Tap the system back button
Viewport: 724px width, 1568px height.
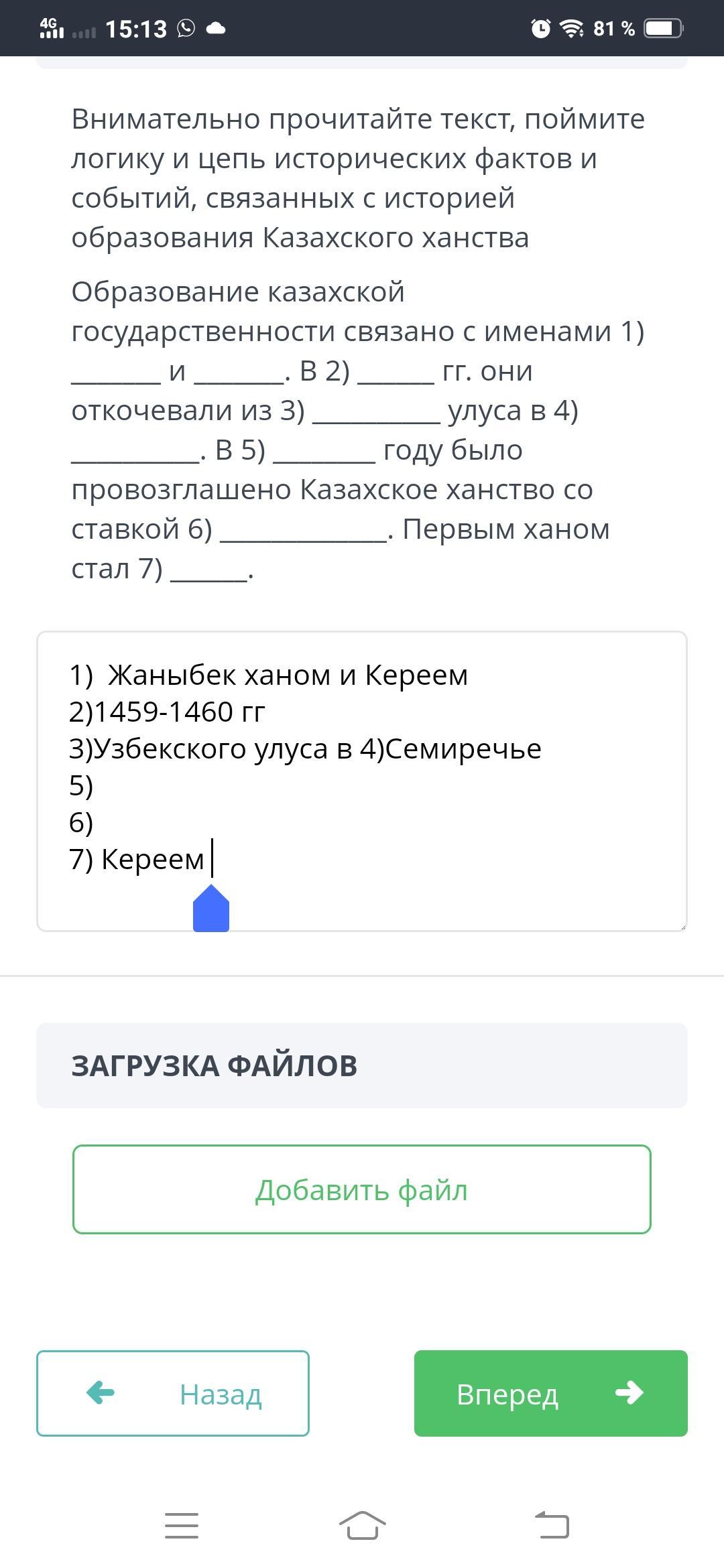coord(552,1526)
